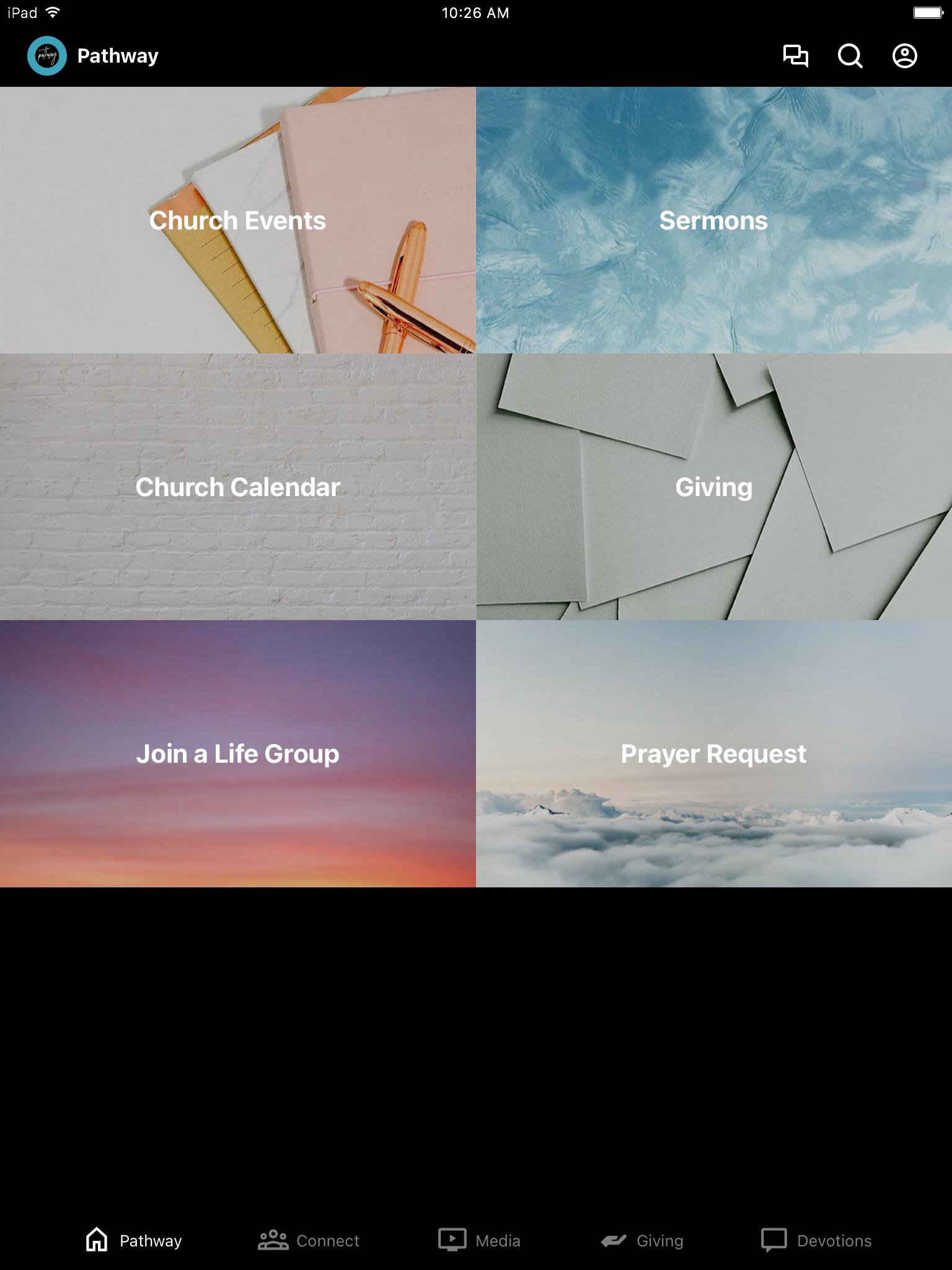Open the user profile icon
Screen dimensions: 952x1270
coord(904,56)
